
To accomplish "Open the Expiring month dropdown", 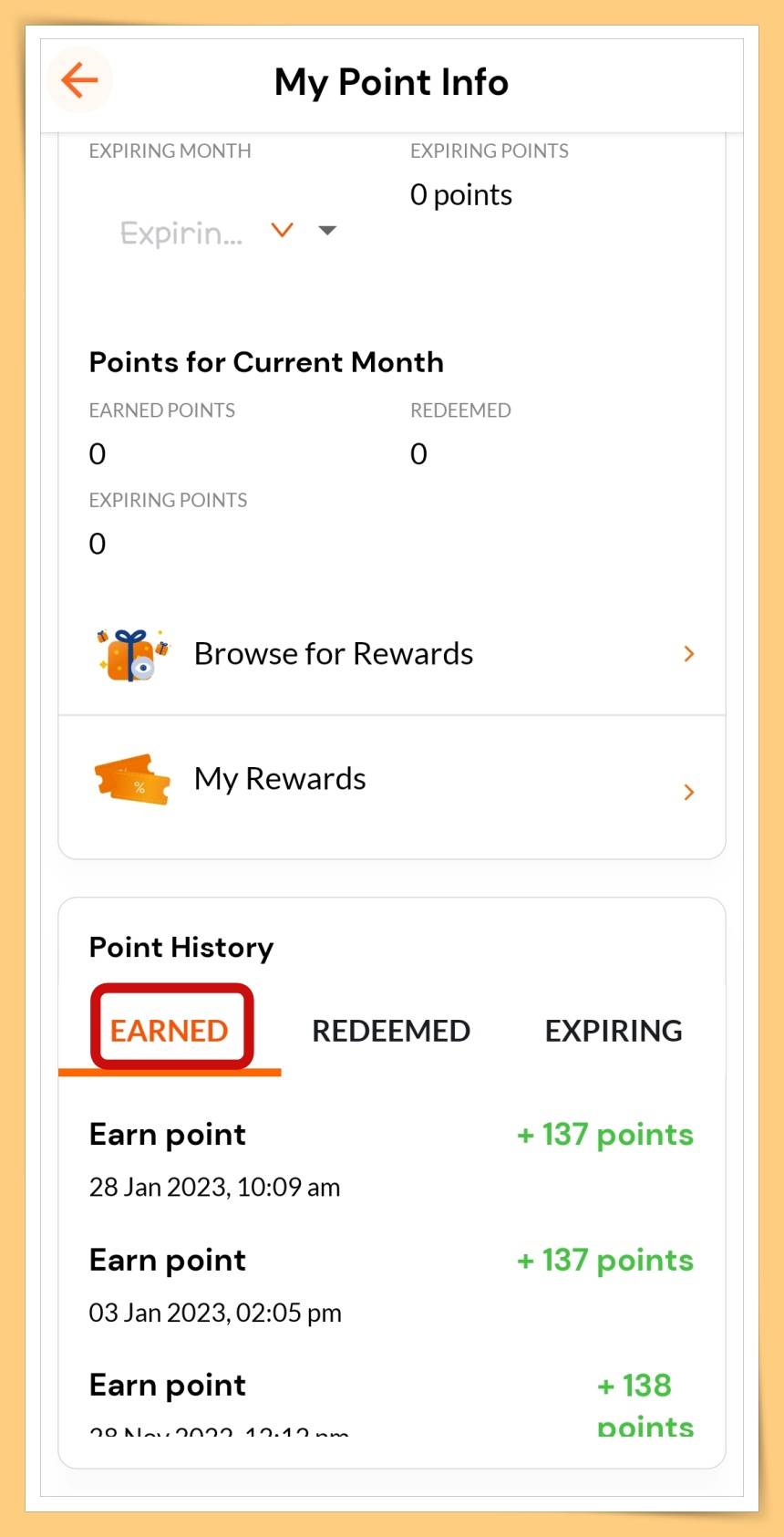I will 228,232.
